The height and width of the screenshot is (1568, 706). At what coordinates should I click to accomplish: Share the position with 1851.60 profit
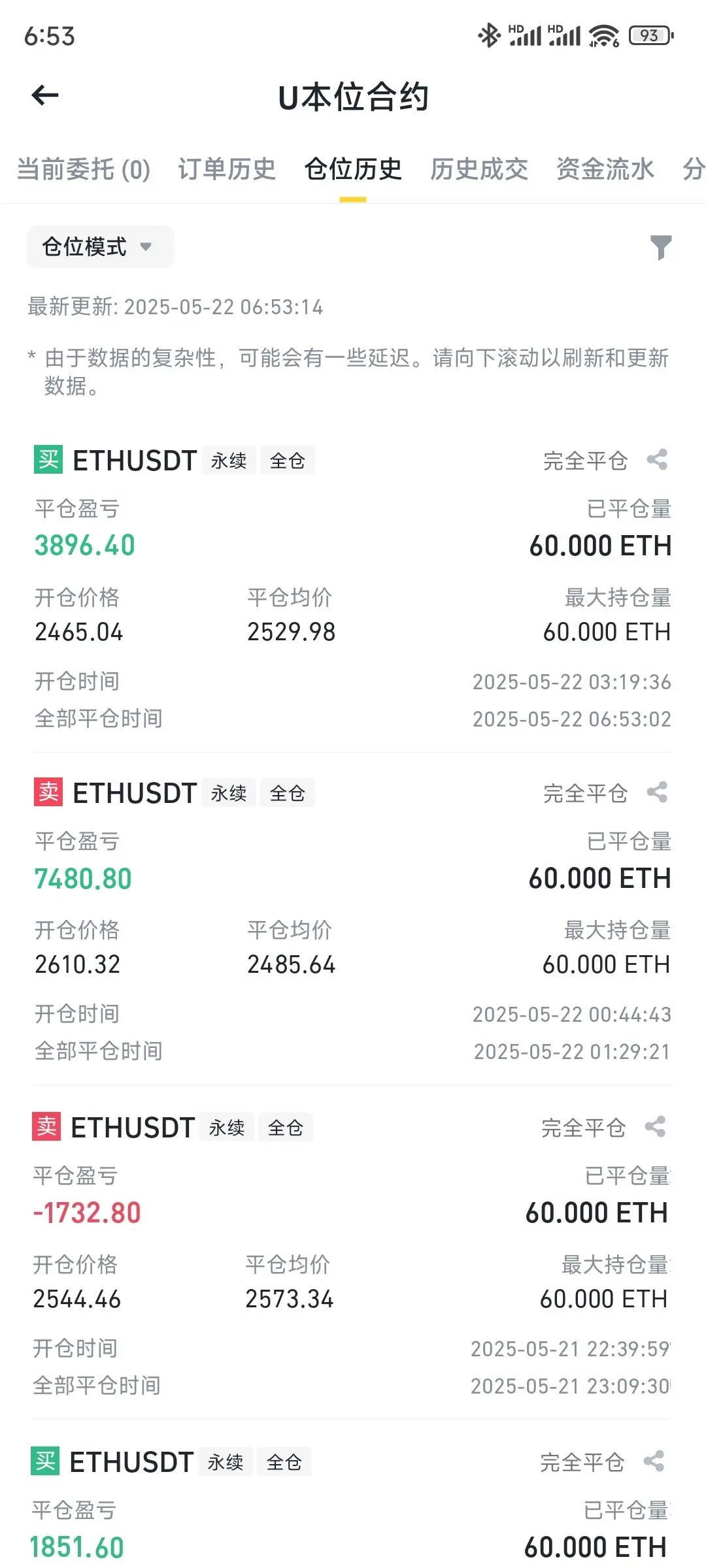click(x=654, y=1461)
